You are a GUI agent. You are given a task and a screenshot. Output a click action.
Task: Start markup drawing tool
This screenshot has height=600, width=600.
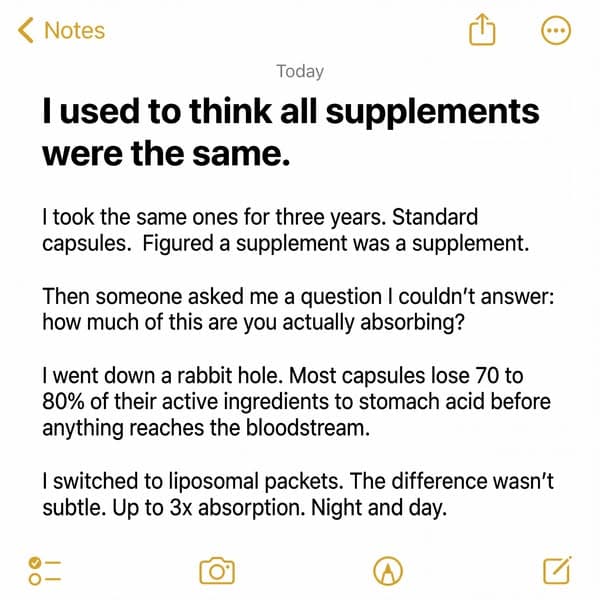[x=385, y=570]
